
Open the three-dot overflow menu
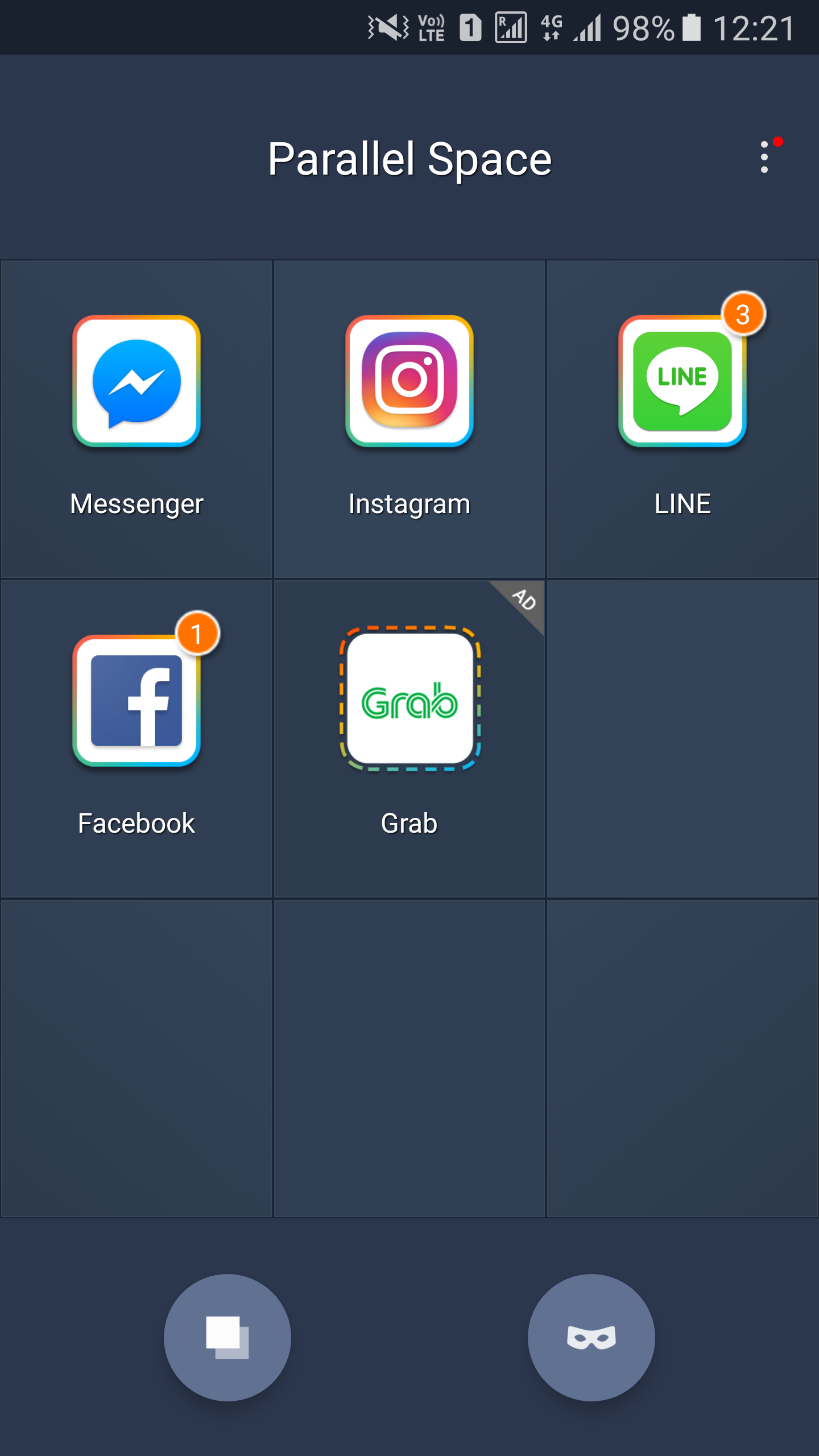[x=764, y=158]
